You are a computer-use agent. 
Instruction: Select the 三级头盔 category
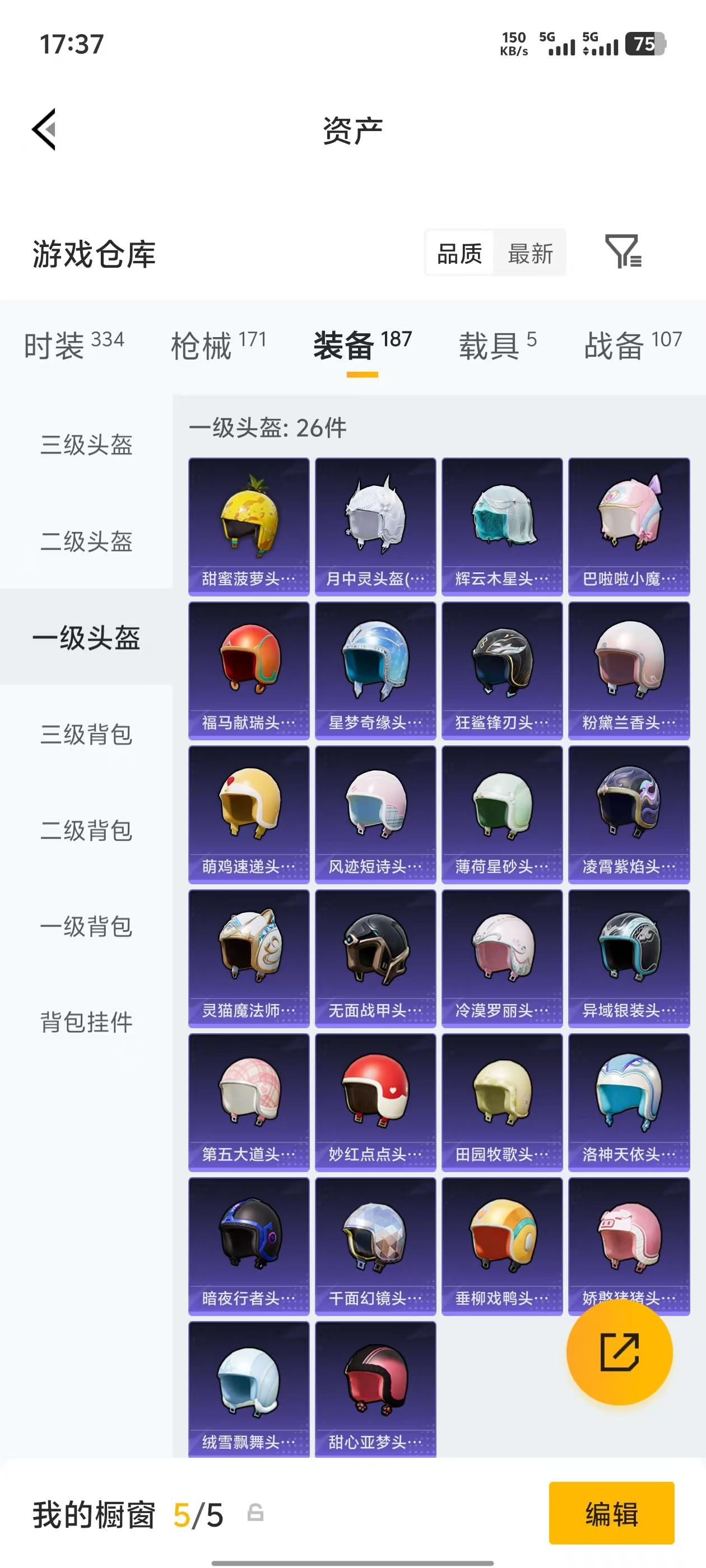tap(88, 446)
